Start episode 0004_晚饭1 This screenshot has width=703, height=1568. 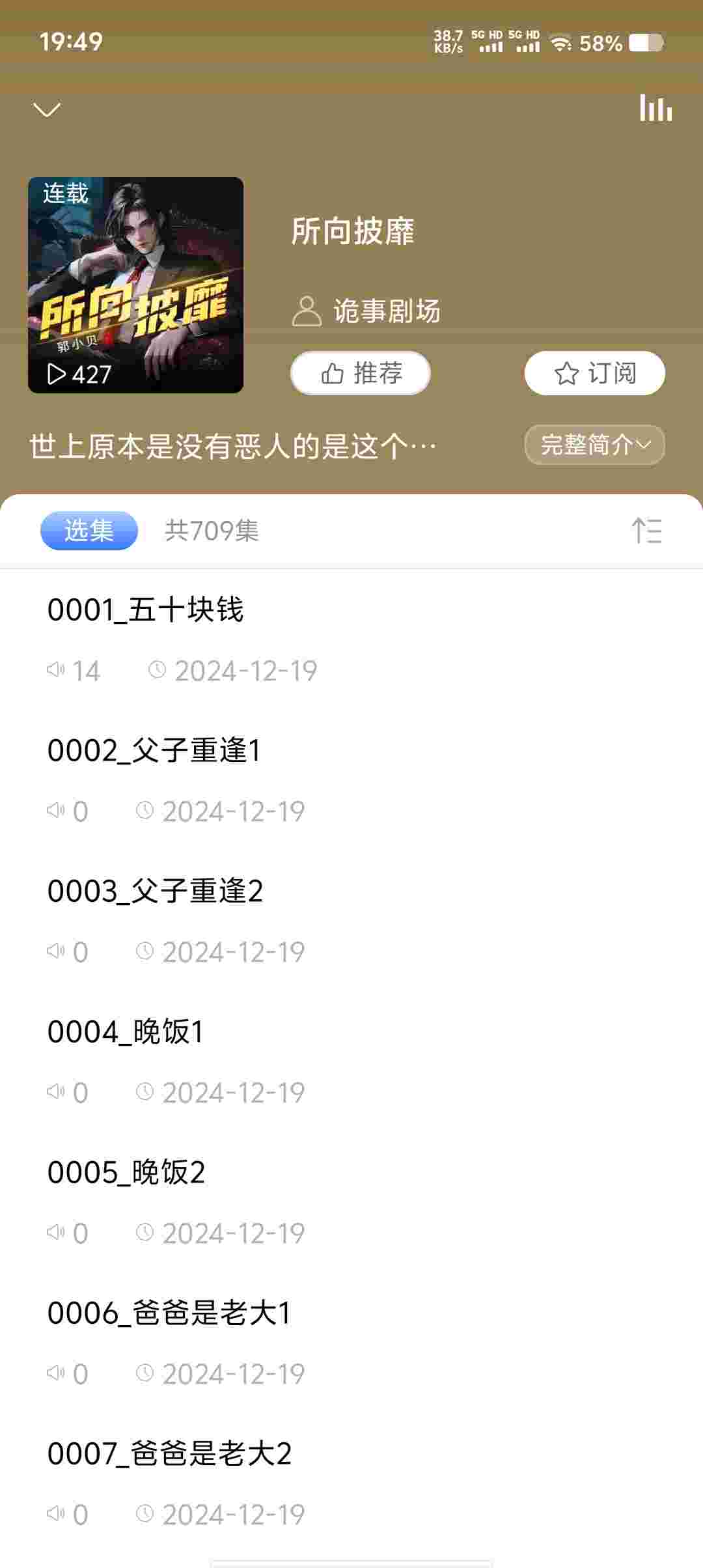coord(126,1031)
